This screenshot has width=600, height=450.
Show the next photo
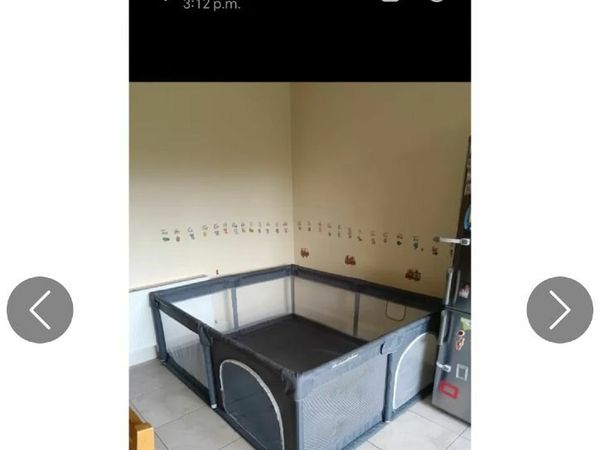pos(559,310)
